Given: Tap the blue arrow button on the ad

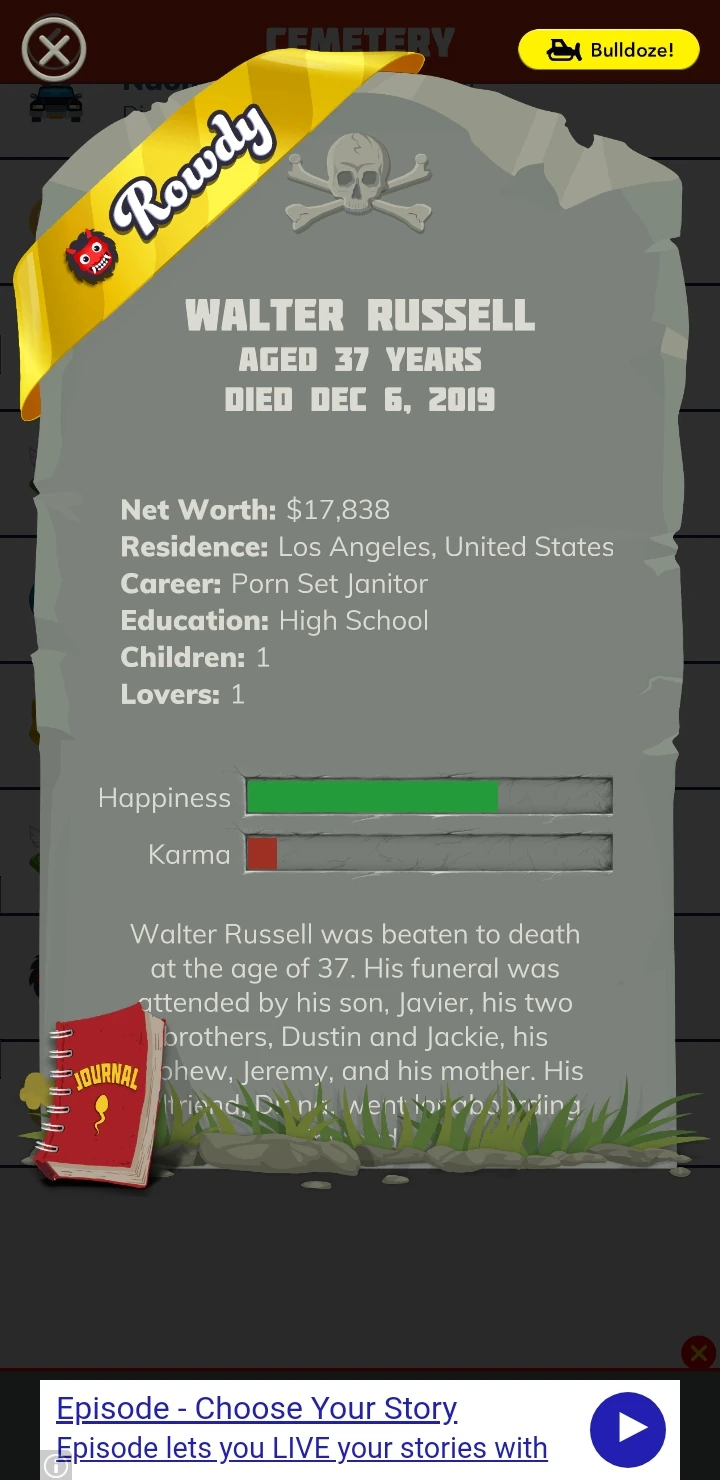Looking at the screenshot, I should coord(627,1428).
